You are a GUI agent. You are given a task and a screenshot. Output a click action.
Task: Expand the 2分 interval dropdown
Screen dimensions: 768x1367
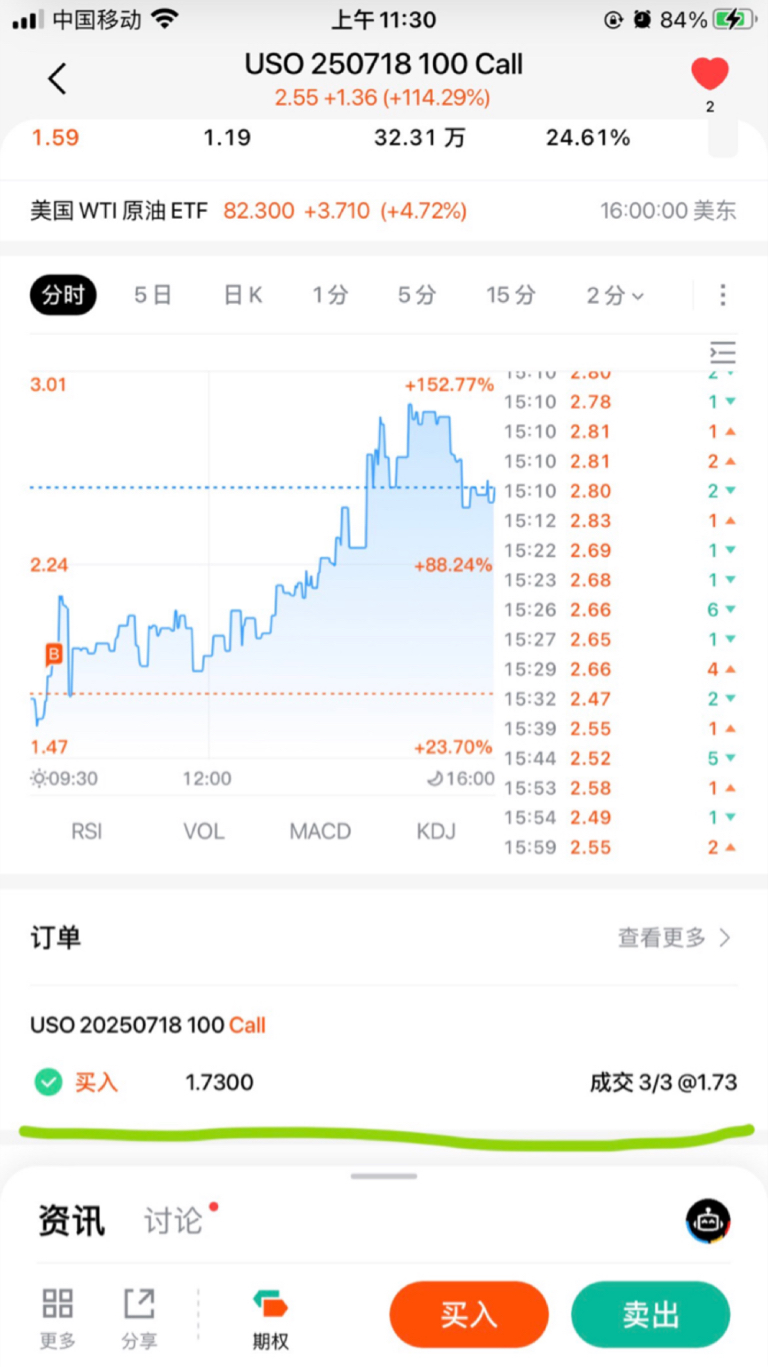coord(615,295)
